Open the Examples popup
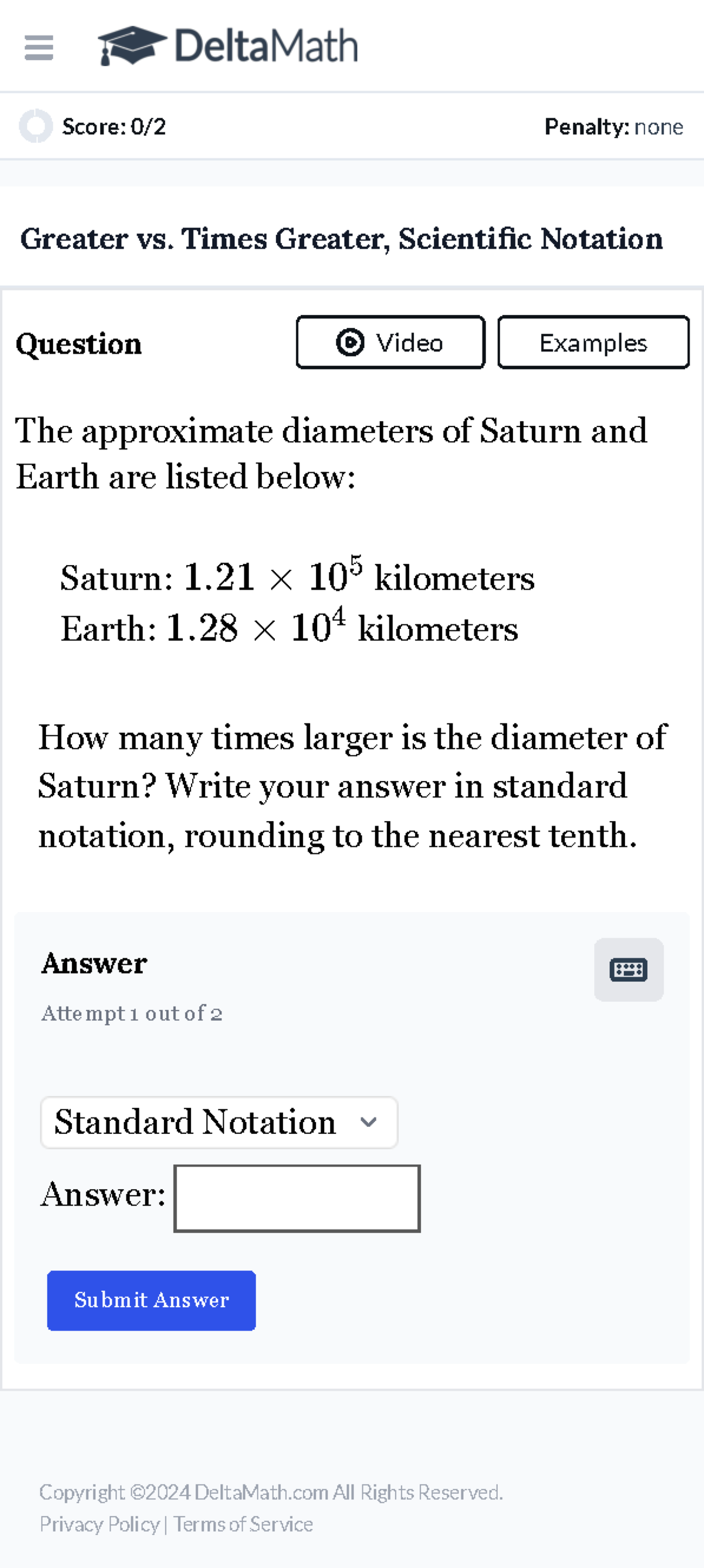The image size is (704, 1568). pyautogui.click(x=592, y=343)
